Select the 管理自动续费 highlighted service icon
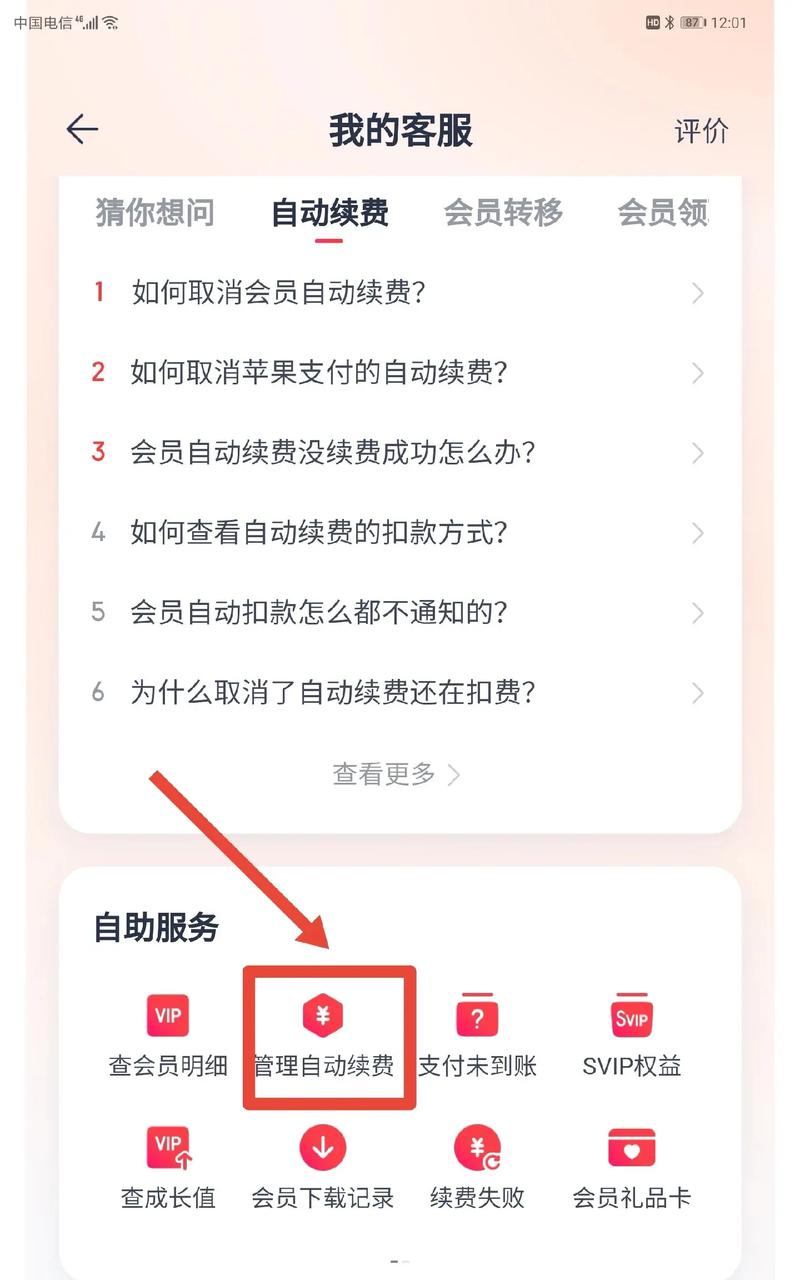This screenshot has width=800, height=1280. point(322,1035)
